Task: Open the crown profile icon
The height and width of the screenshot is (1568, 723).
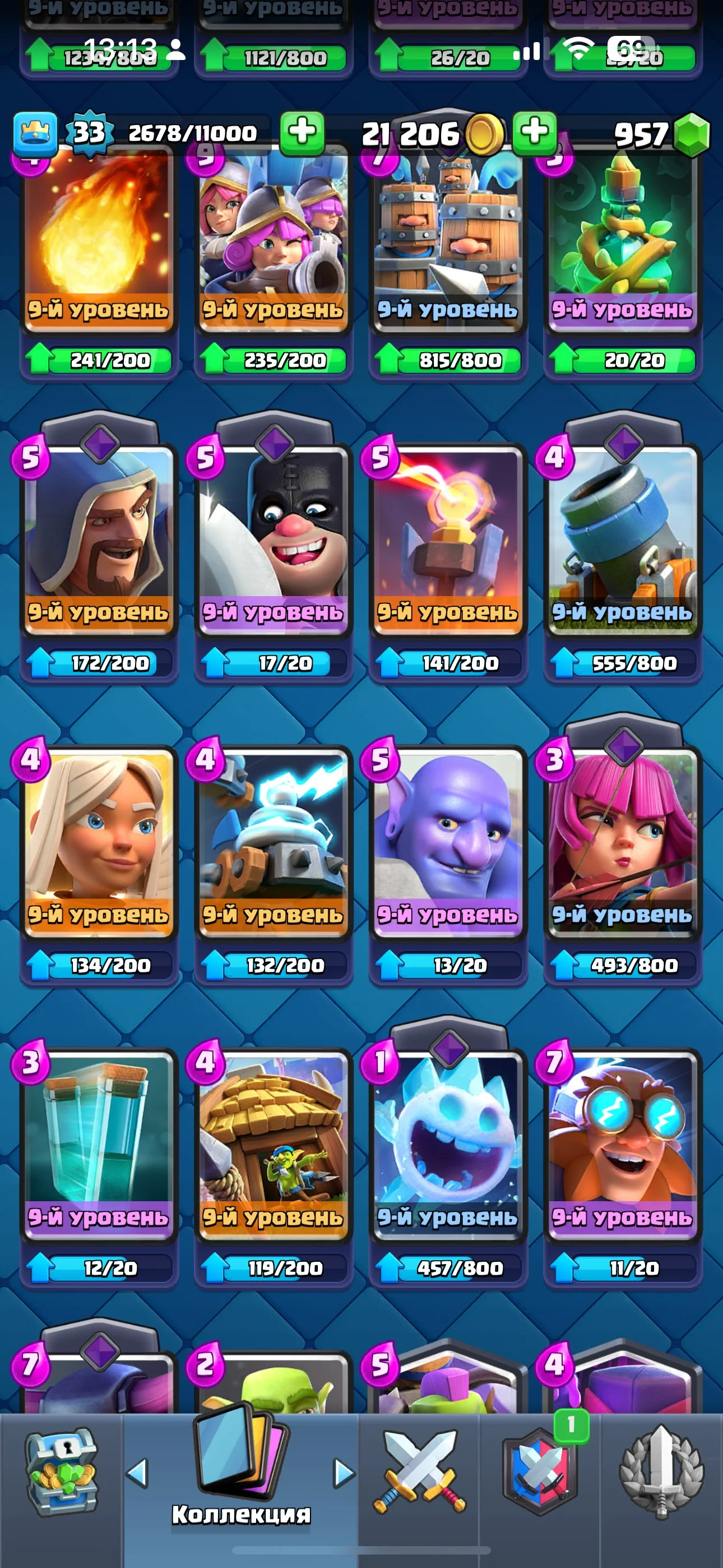Action: (35, 133)
